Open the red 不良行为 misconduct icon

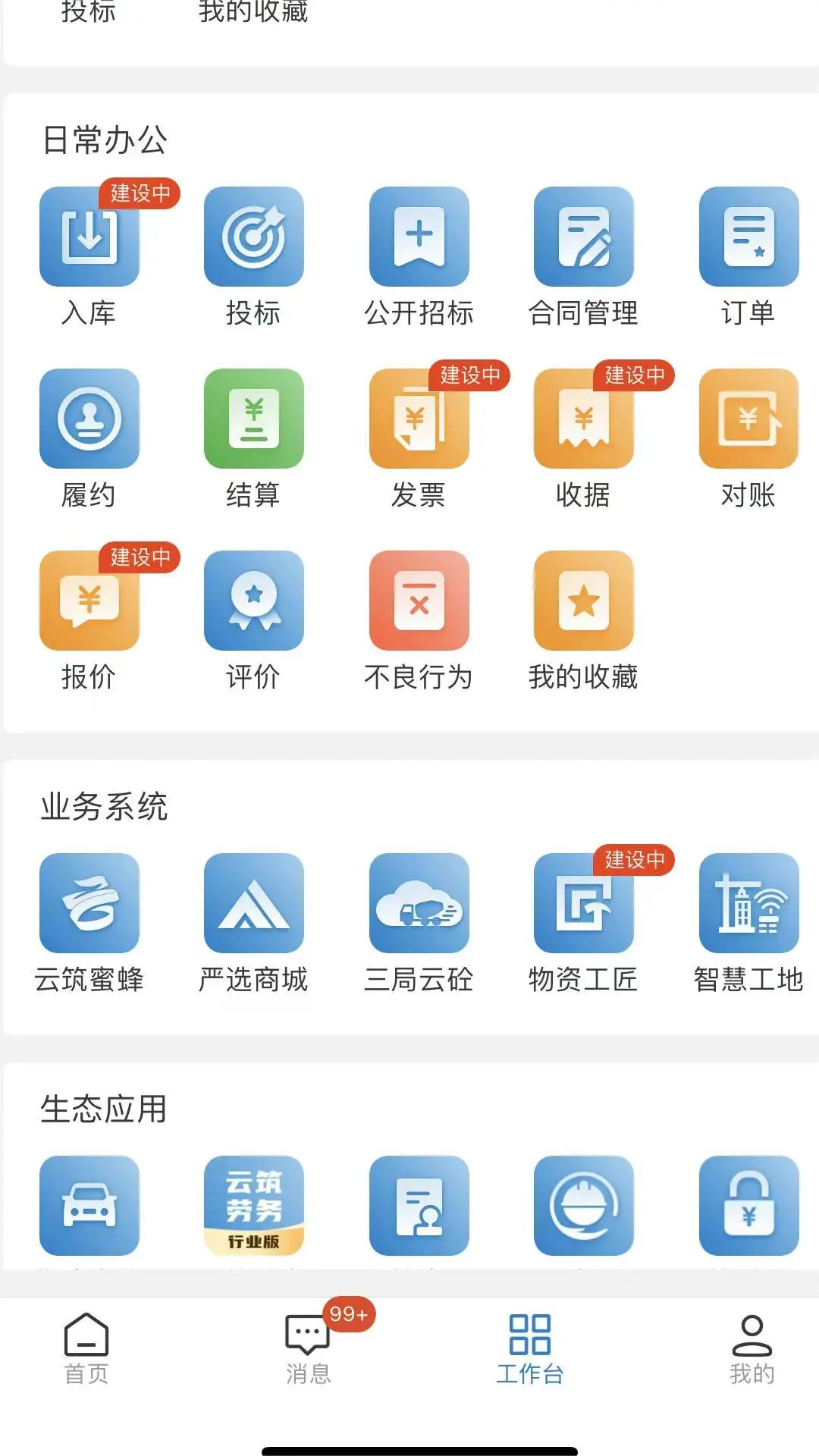[419, 601]
